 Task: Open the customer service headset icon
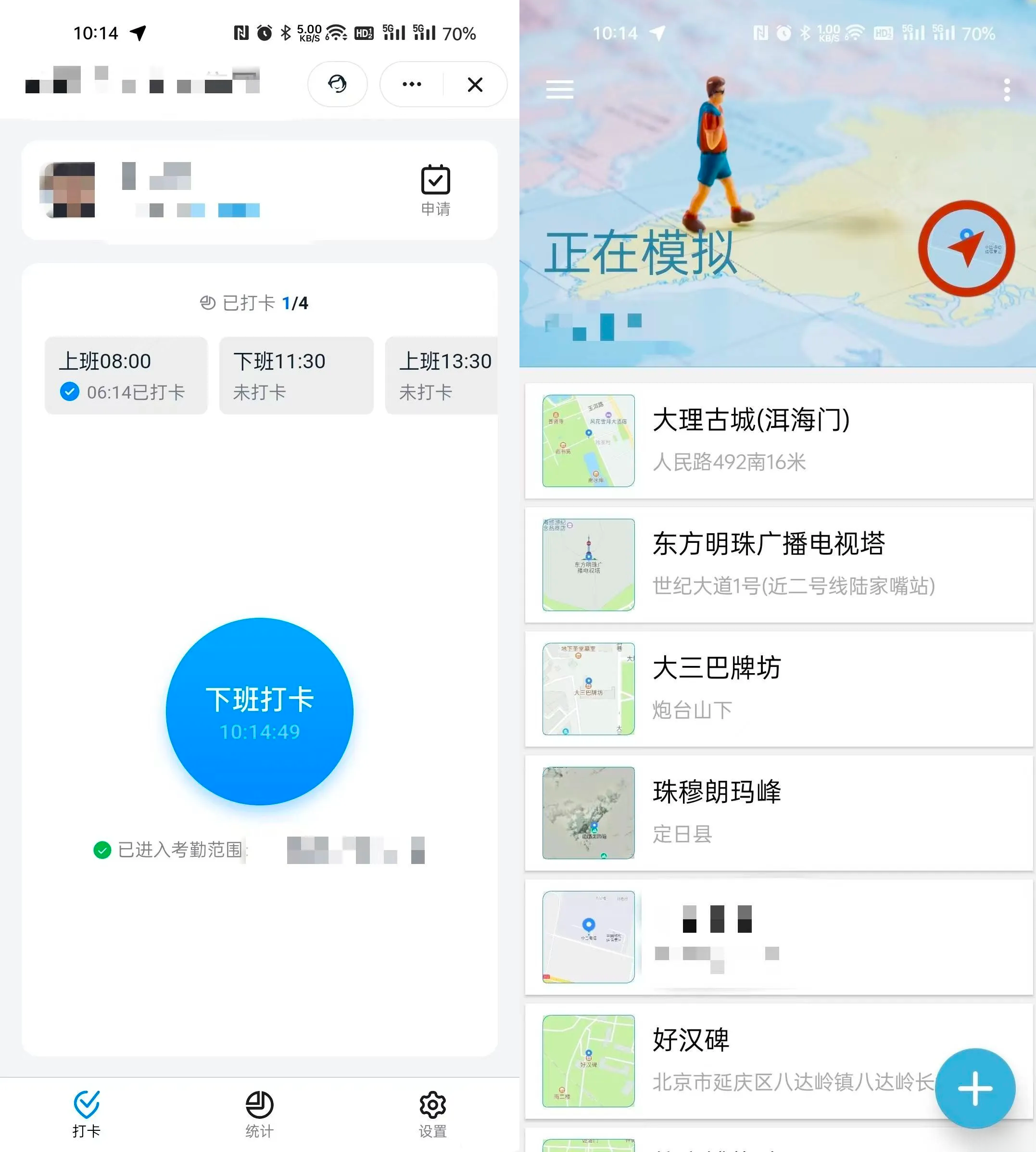(337, 84)
